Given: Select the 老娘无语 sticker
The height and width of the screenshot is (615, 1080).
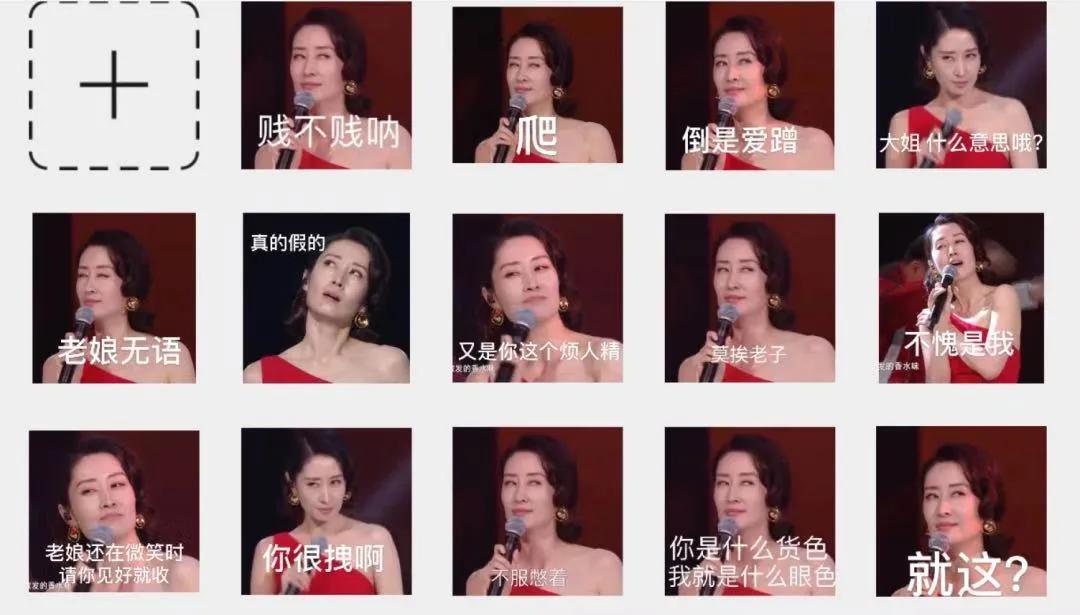Looking at the screenshot, I should tap(114, 298).
